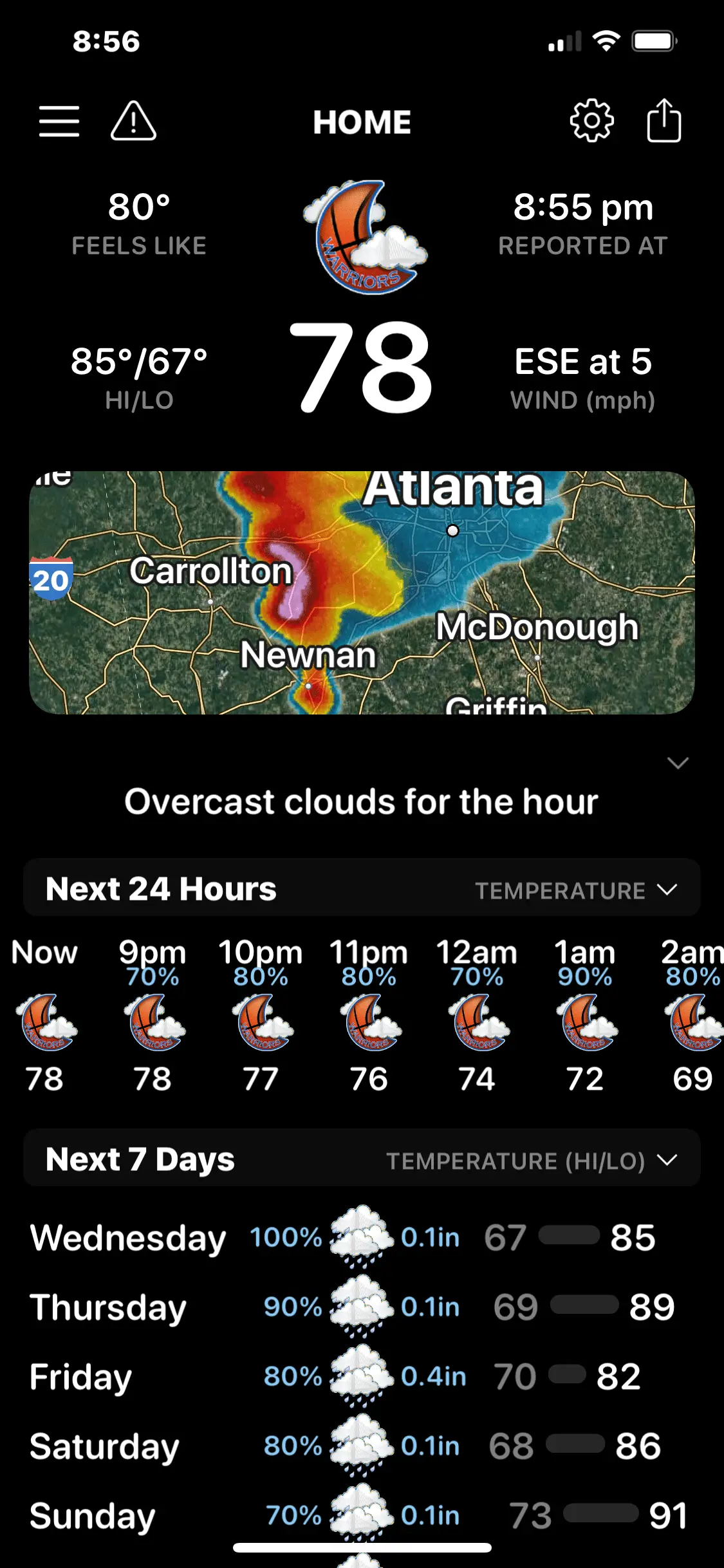Open settings gear
The image size is (724, 1568).
coord(591,121)
